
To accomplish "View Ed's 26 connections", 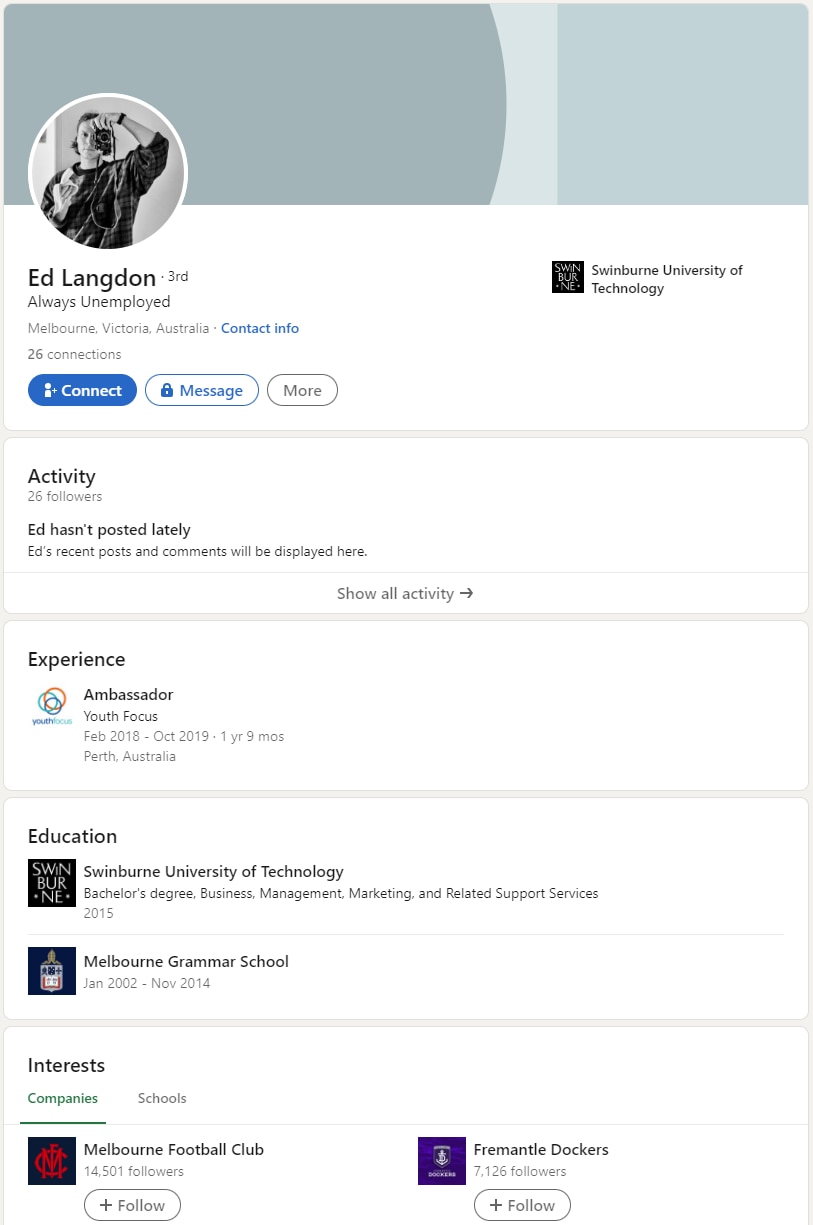I will pos(74,354).
